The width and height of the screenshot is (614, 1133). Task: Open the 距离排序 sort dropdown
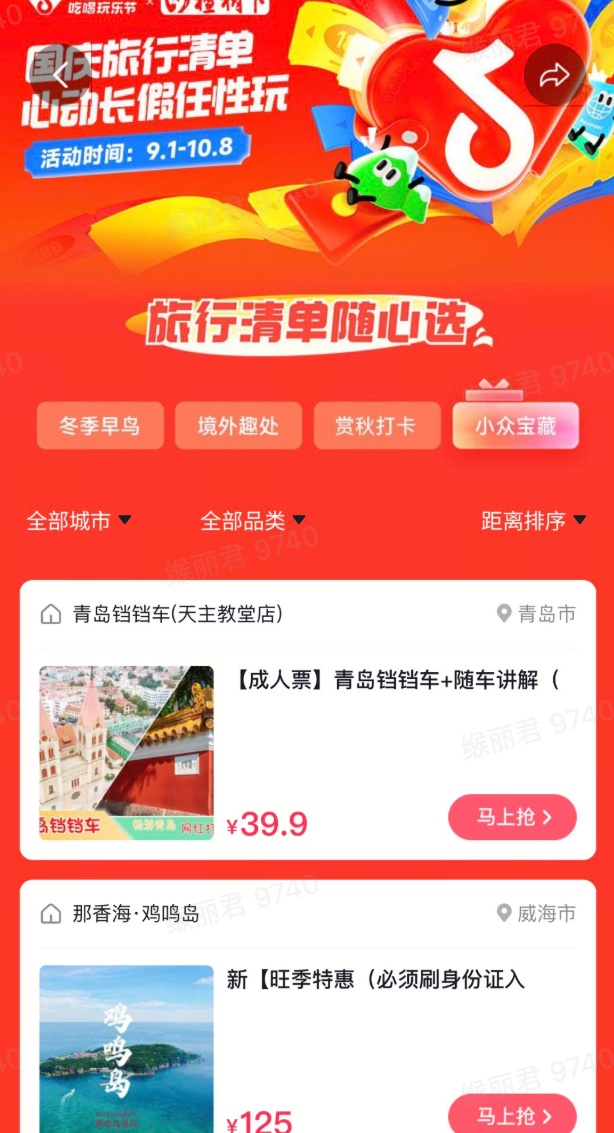[533, 521]
